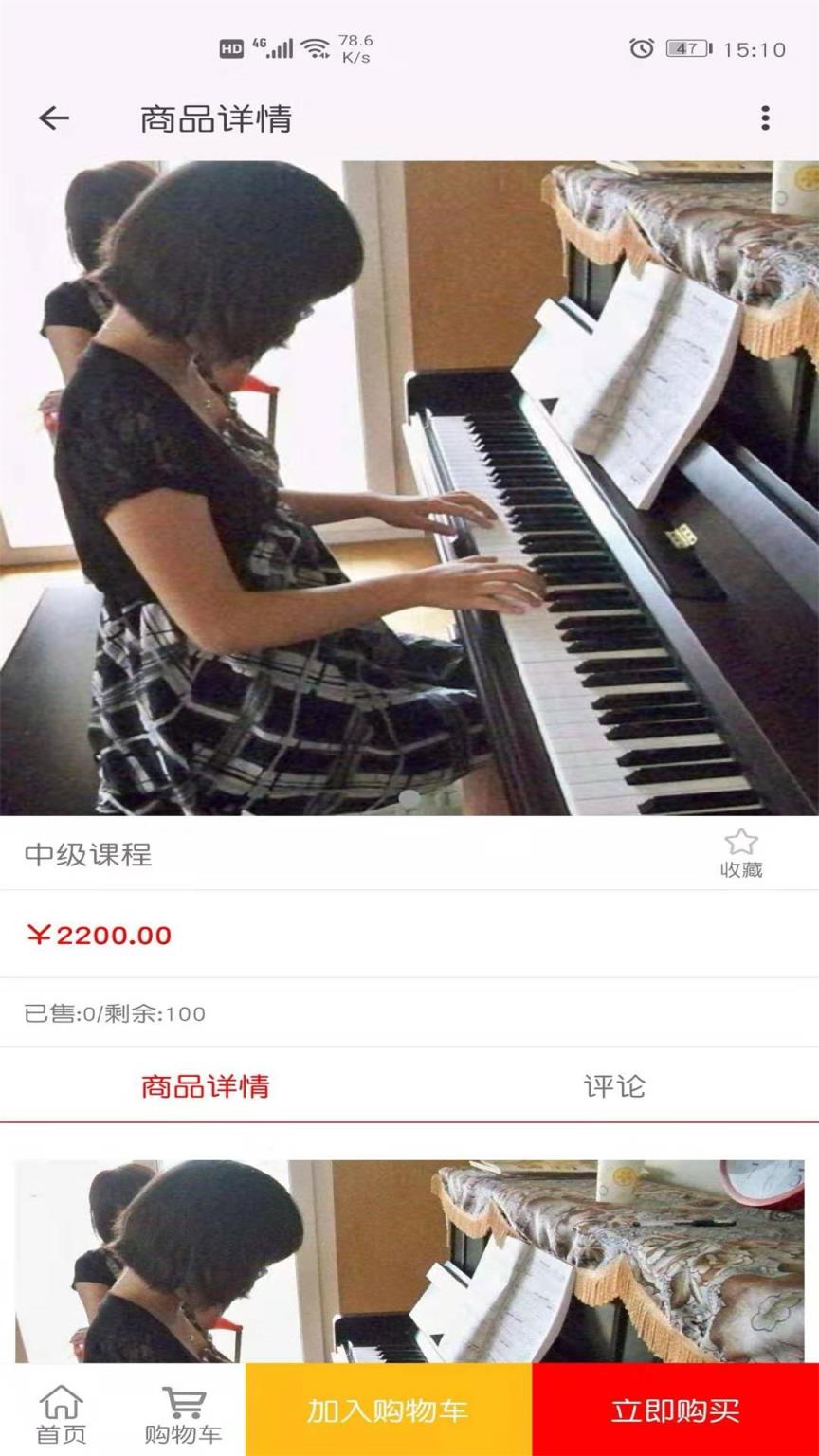Tap the home icon in bottom navigation
This screenshot has width=819, height=1456.
[61, 1400]
